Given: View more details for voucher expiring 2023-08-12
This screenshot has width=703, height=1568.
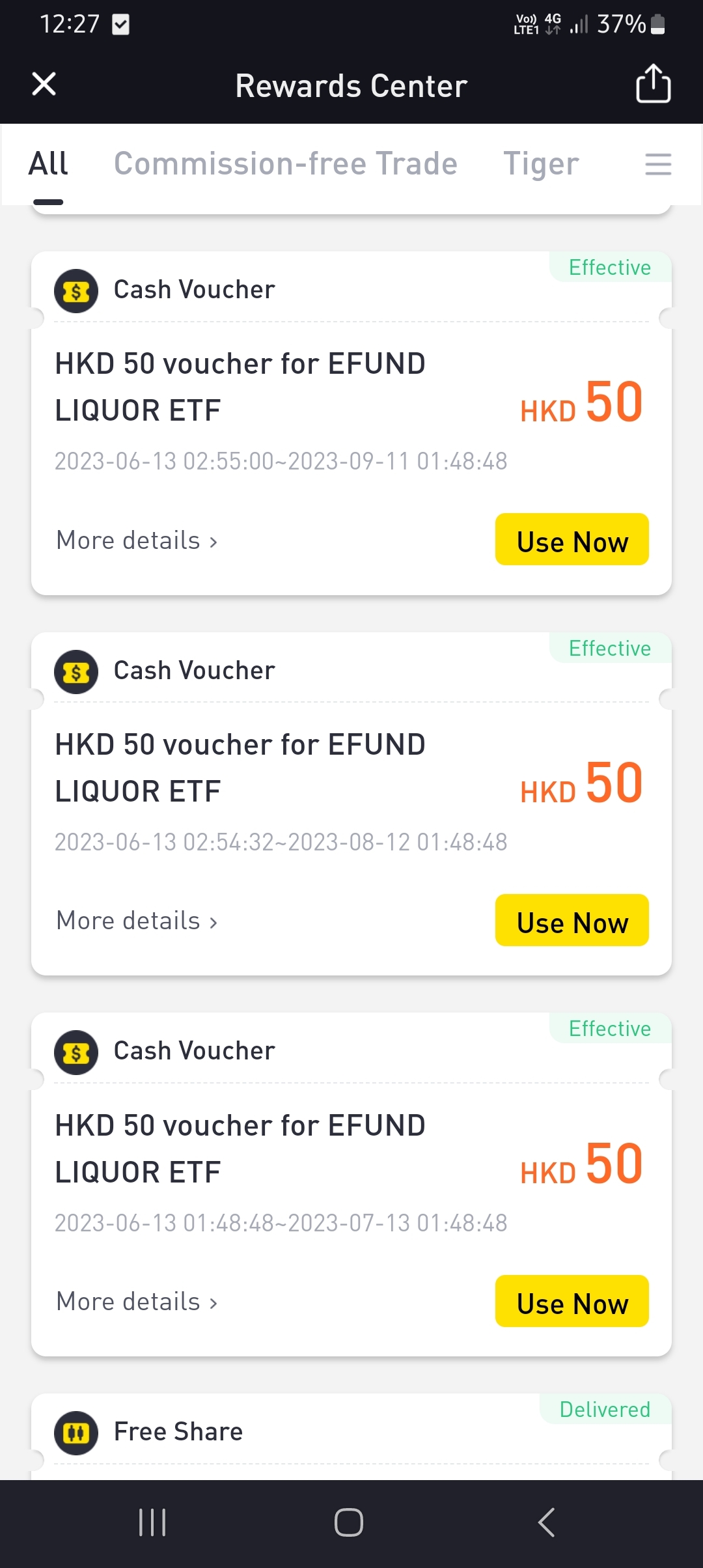Looking at the screenshot, I should [137, 921].
